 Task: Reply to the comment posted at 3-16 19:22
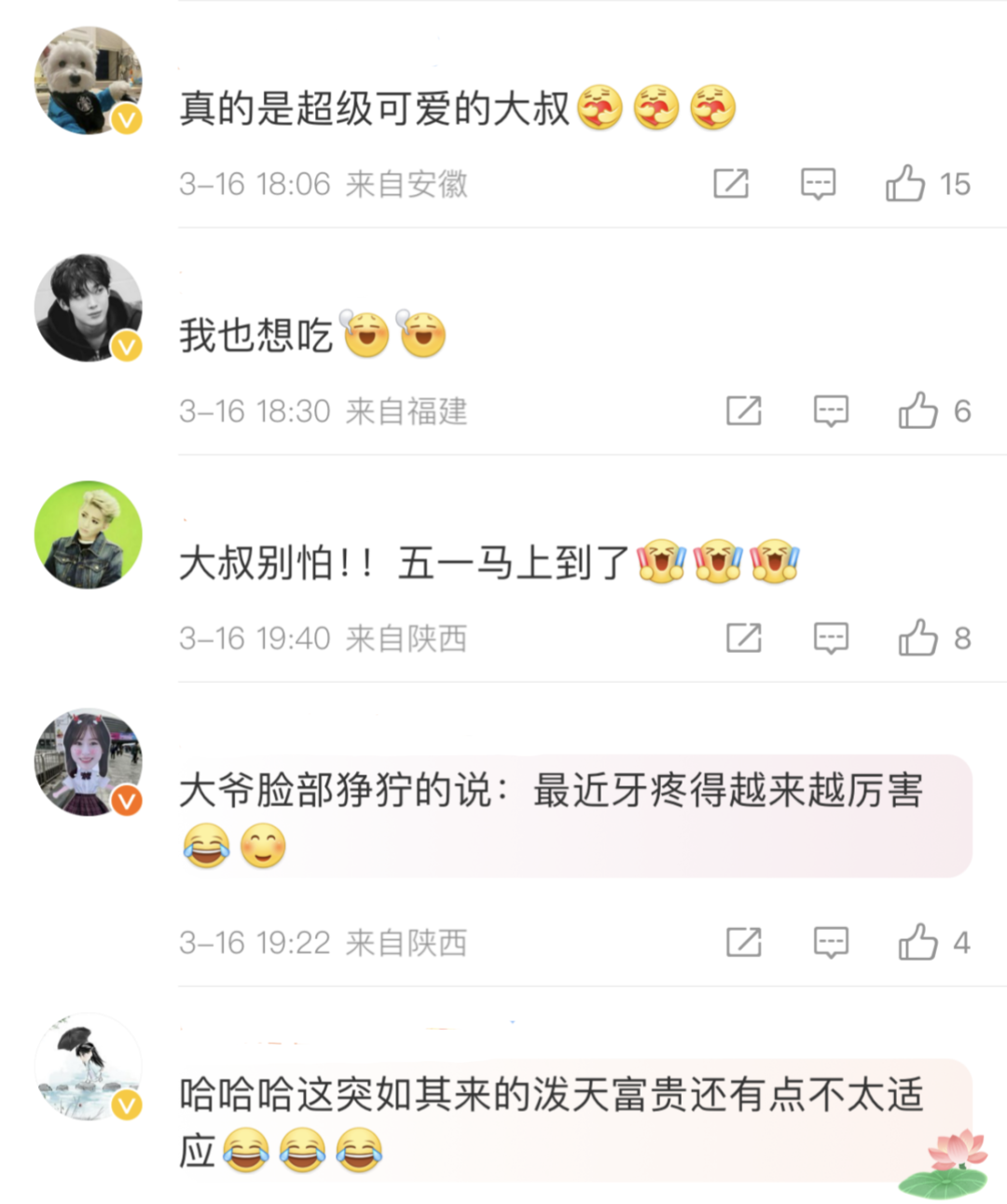(x=831, y=942)
